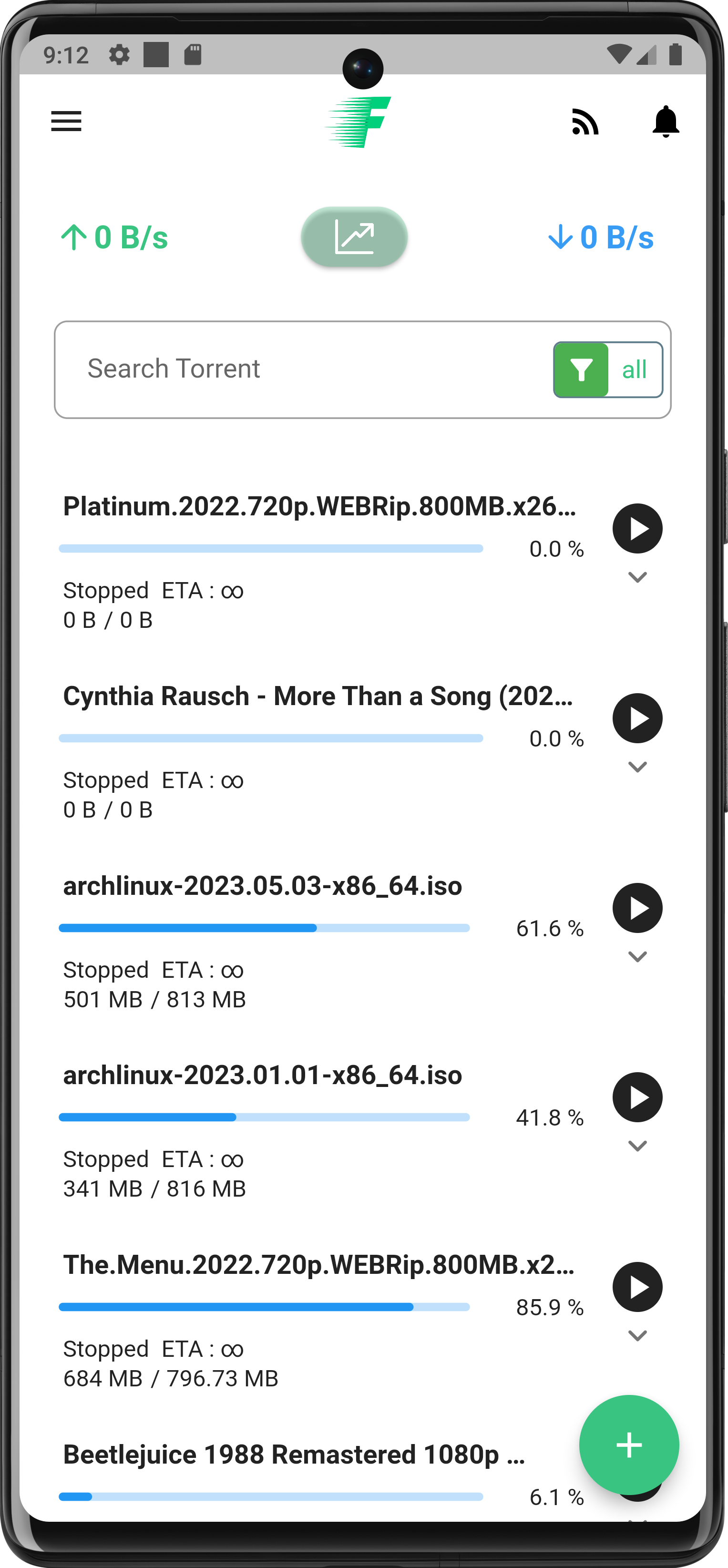The height and width of the screenshot is (1568, 728).
Task: Start downloading archlinux-2023.05.03 iso
Action: 637,908
